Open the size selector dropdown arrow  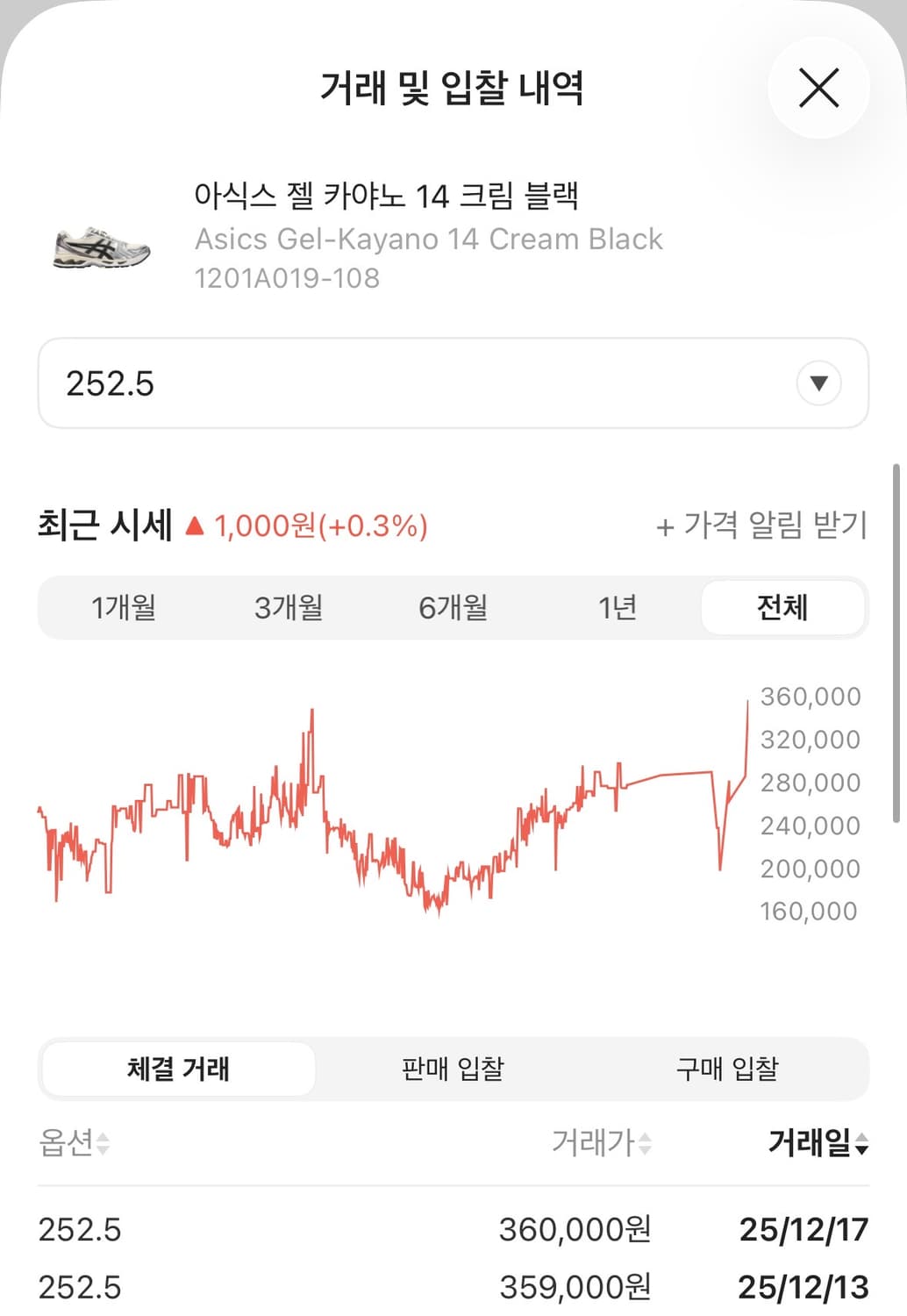(818, 383)
